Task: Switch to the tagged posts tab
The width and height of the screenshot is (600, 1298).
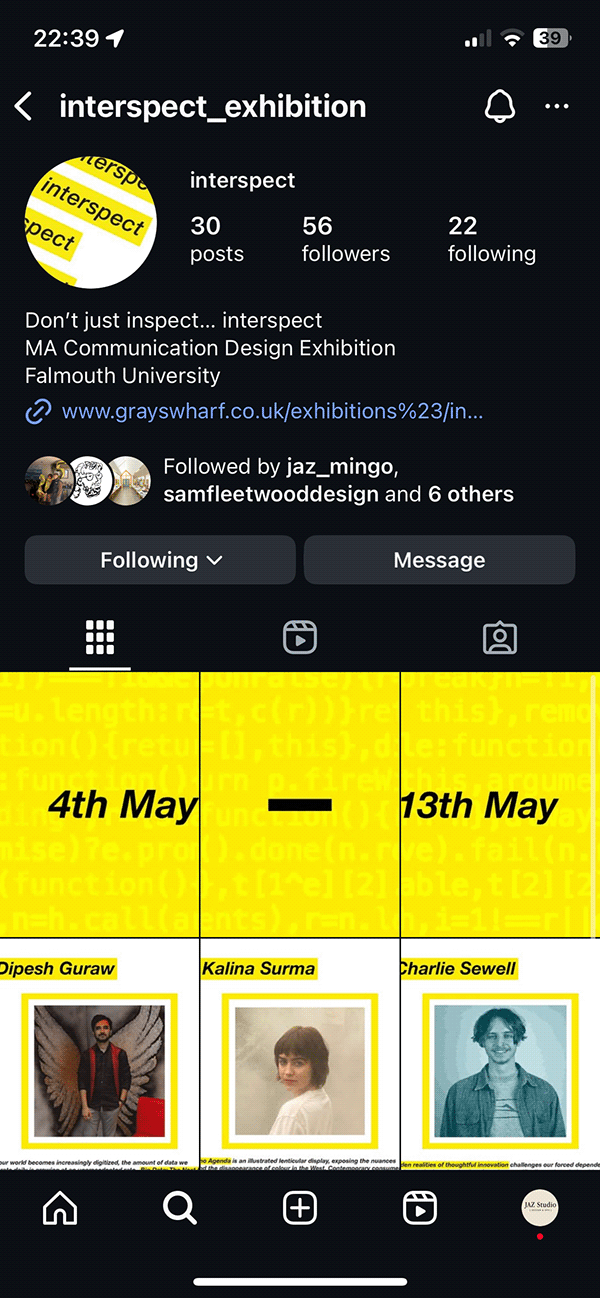Action: (499, 637)
